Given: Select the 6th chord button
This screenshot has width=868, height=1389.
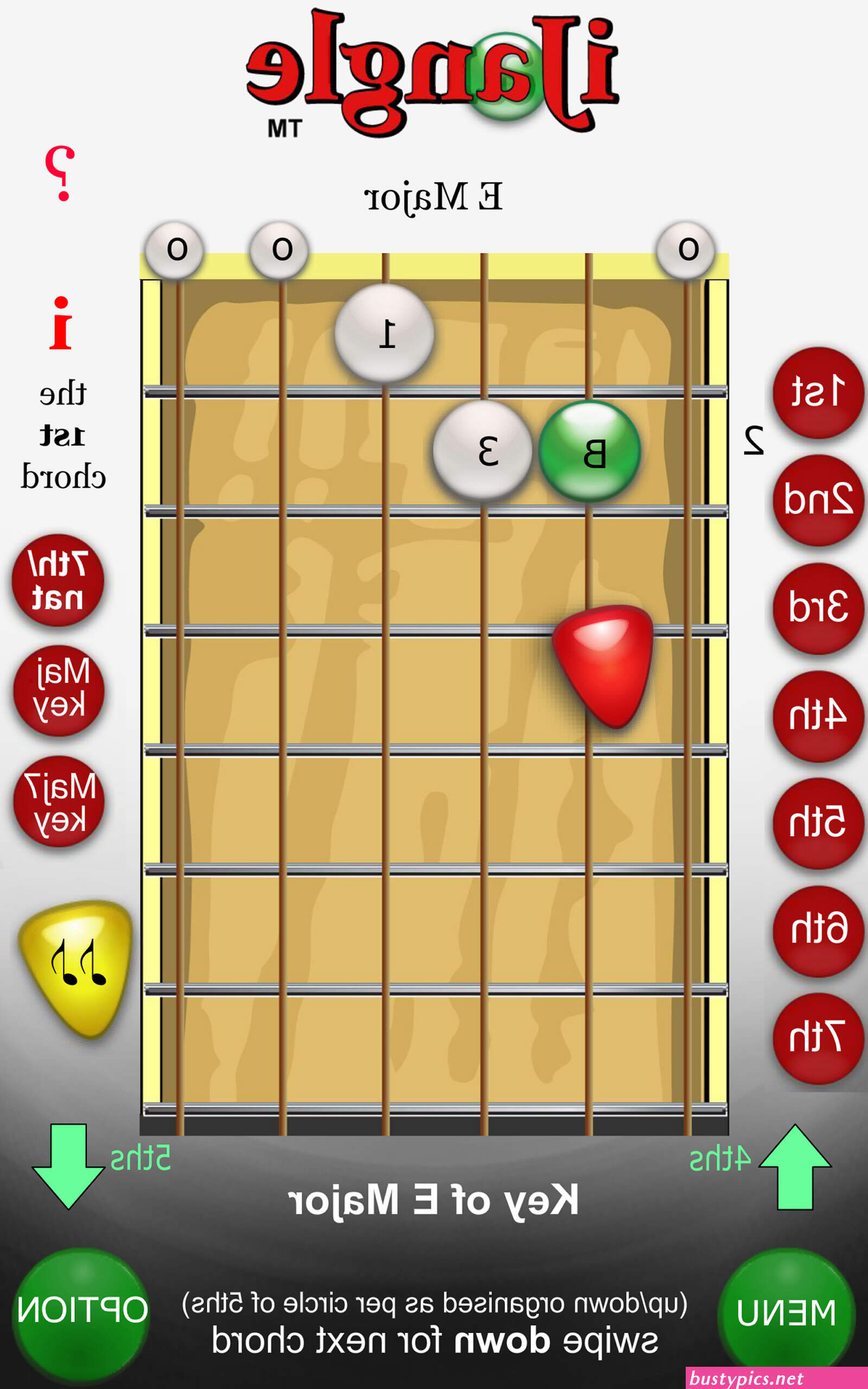Looking at the screenshot, I should point(818,931).
